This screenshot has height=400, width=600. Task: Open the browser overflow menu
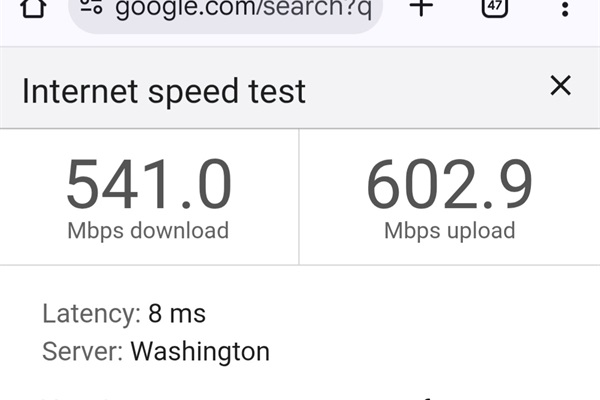567,8
